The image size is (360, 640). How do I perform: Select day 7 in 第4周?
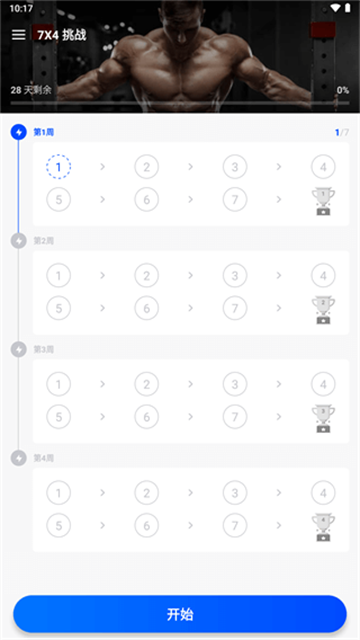tap(235, 525)
